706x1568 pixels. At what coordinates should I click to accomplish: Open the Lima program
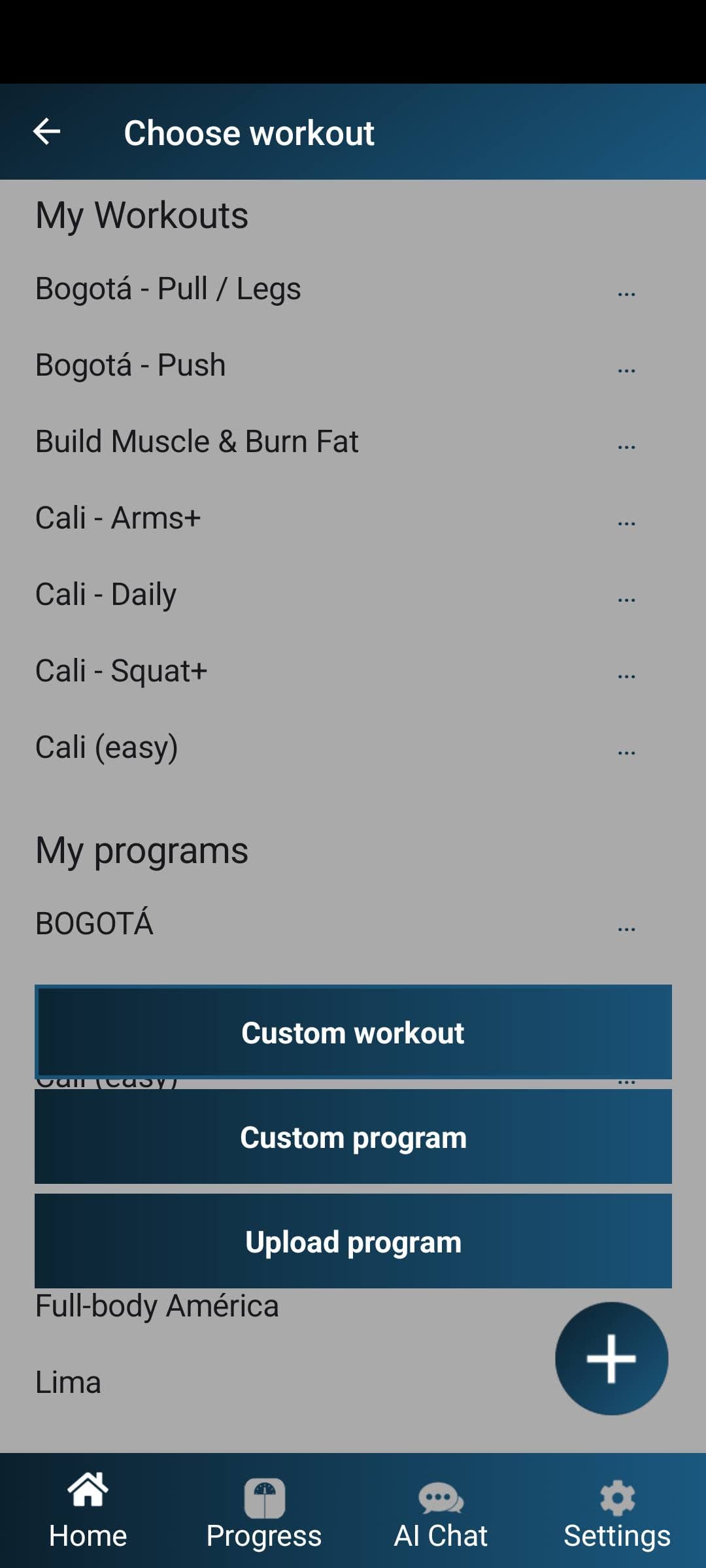tap(69, 1382)
